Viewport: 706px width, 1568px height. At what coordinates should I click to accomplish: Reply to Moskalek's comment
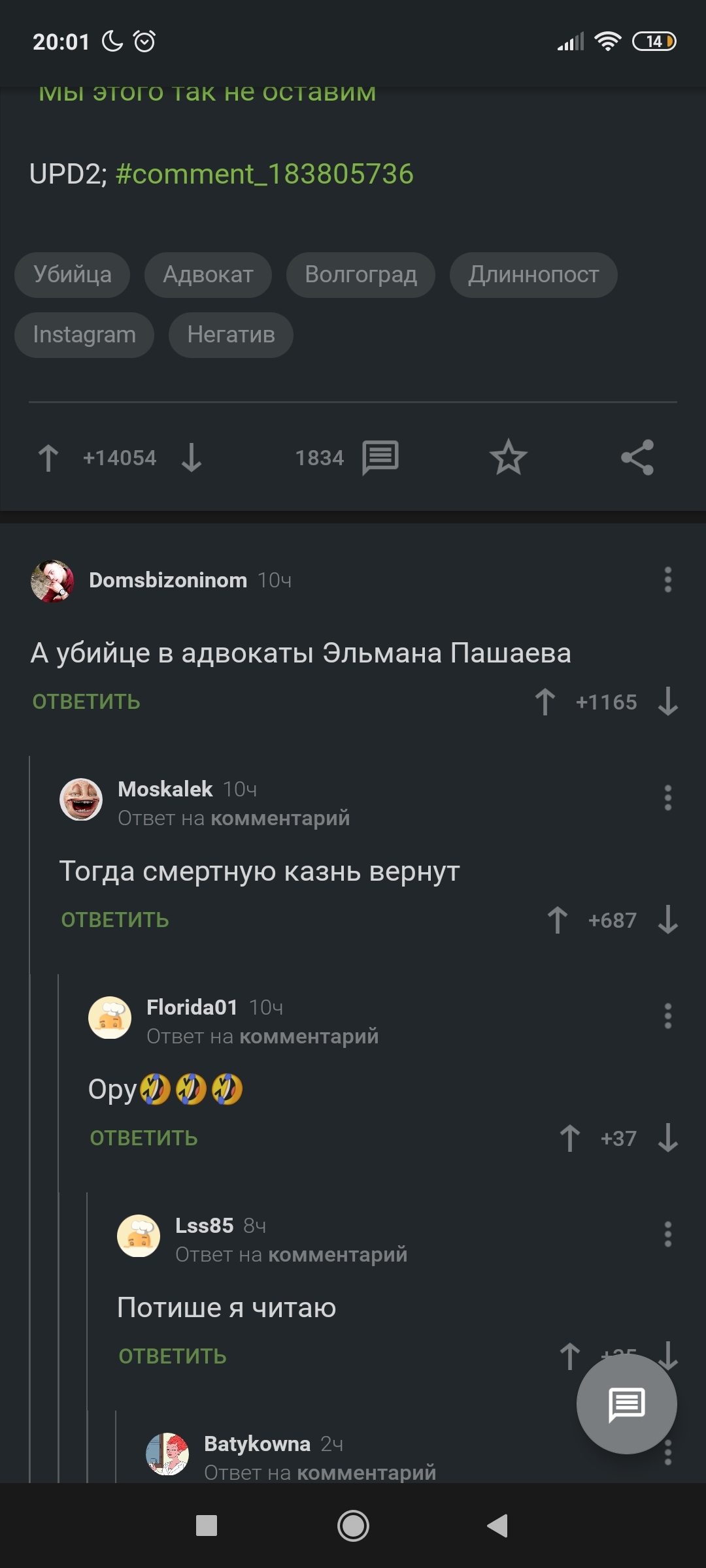point(115,921)
